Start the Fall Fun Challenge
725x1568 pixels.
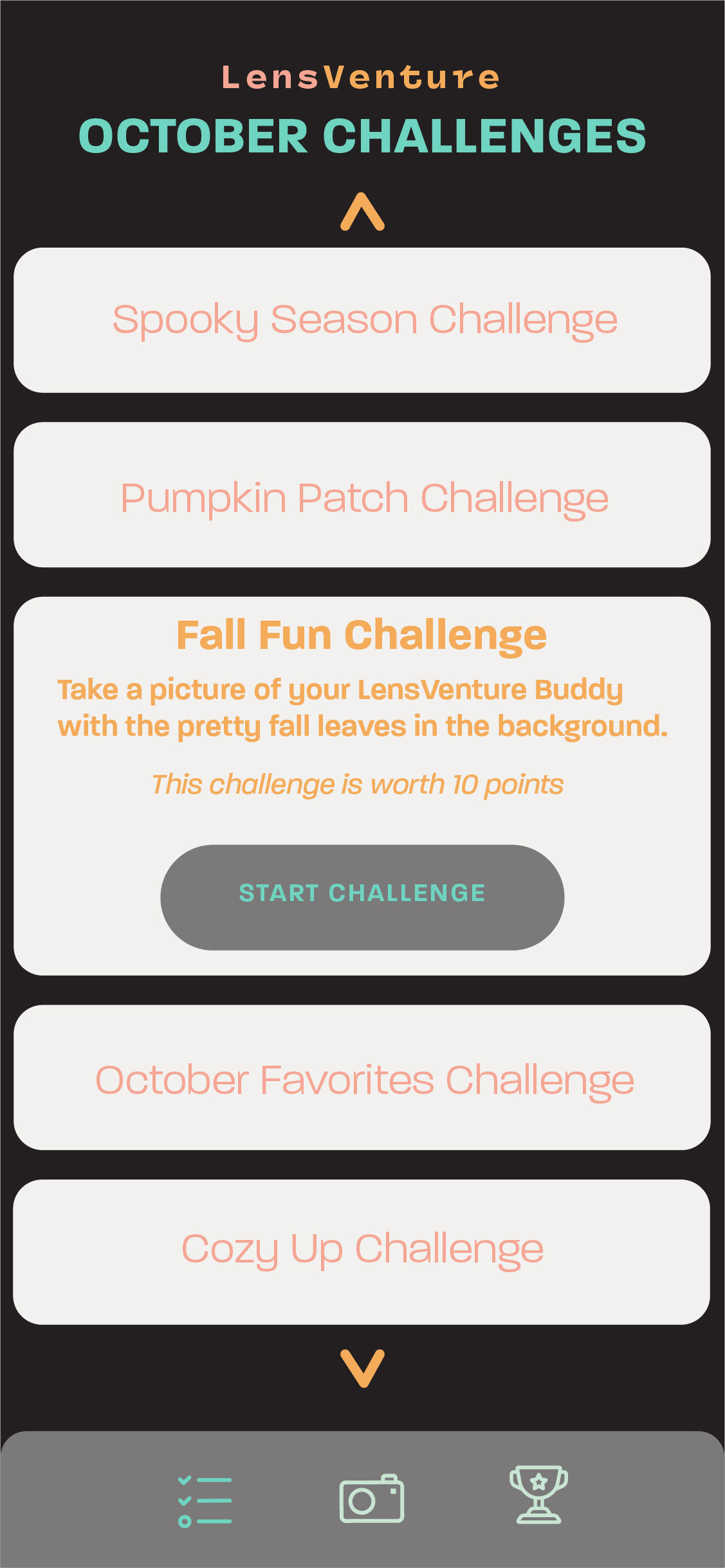point(362,897)
